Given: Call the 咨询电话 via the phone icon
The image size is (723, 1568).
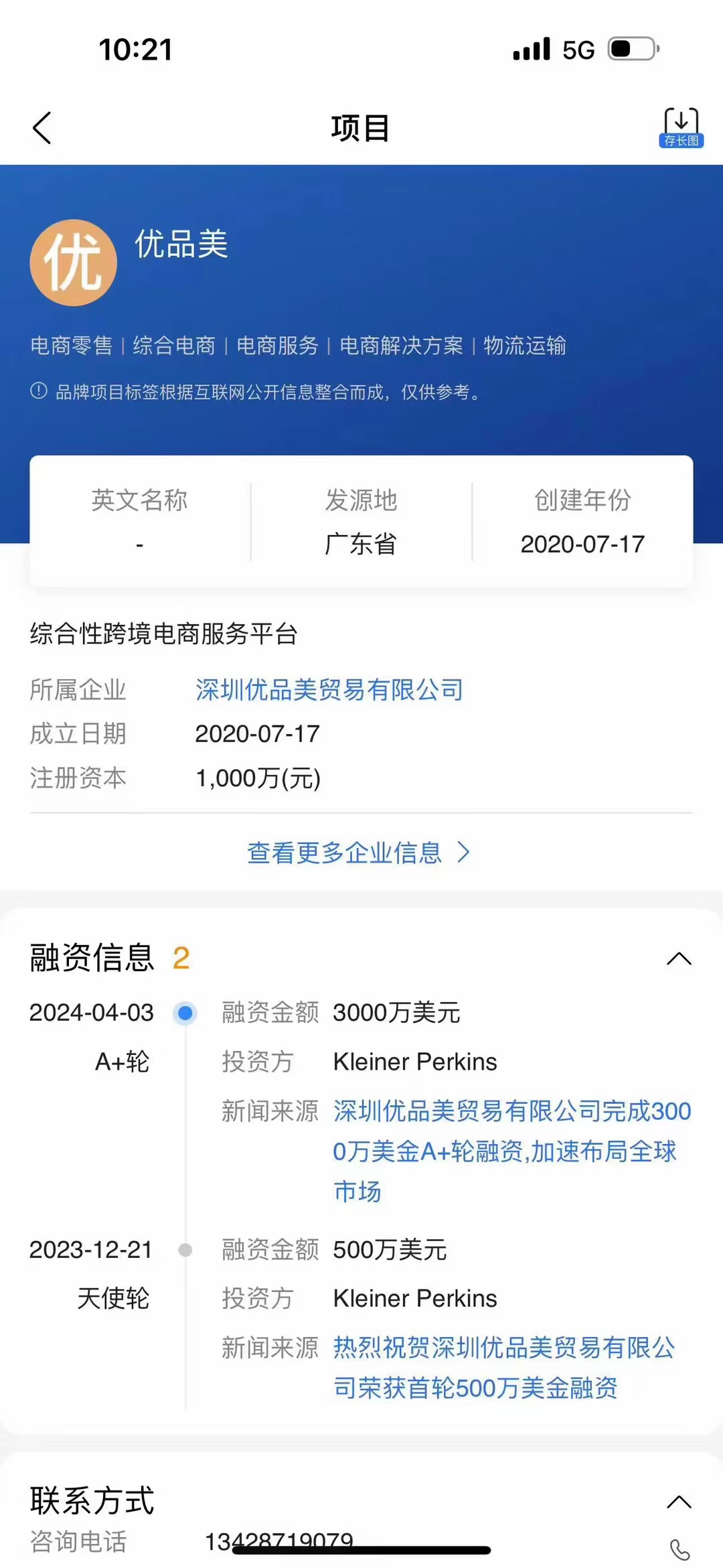Looking at the screenshot, I should click(x=679, y=1549).
